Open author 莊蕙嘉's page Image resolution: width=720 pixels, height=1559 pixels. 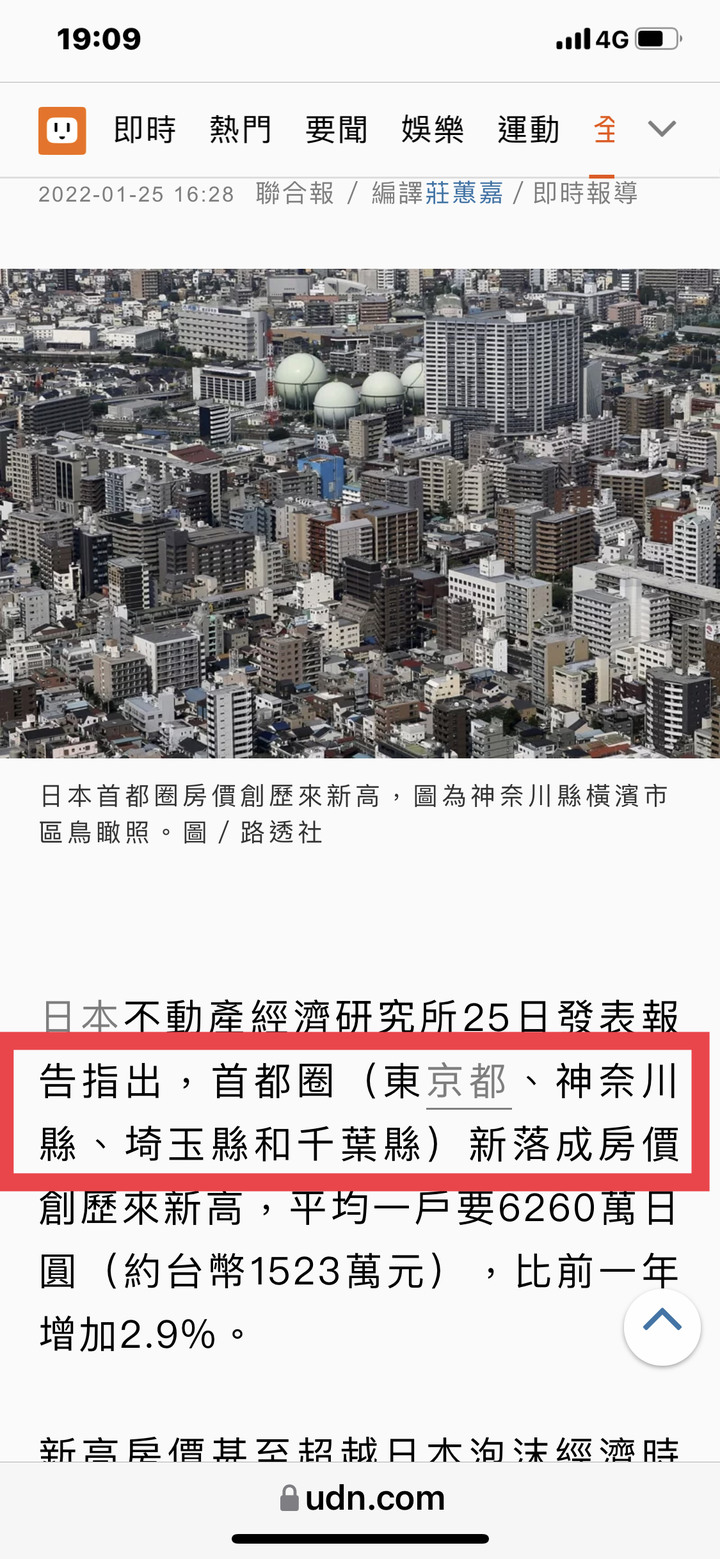click(x=464, y=193)
